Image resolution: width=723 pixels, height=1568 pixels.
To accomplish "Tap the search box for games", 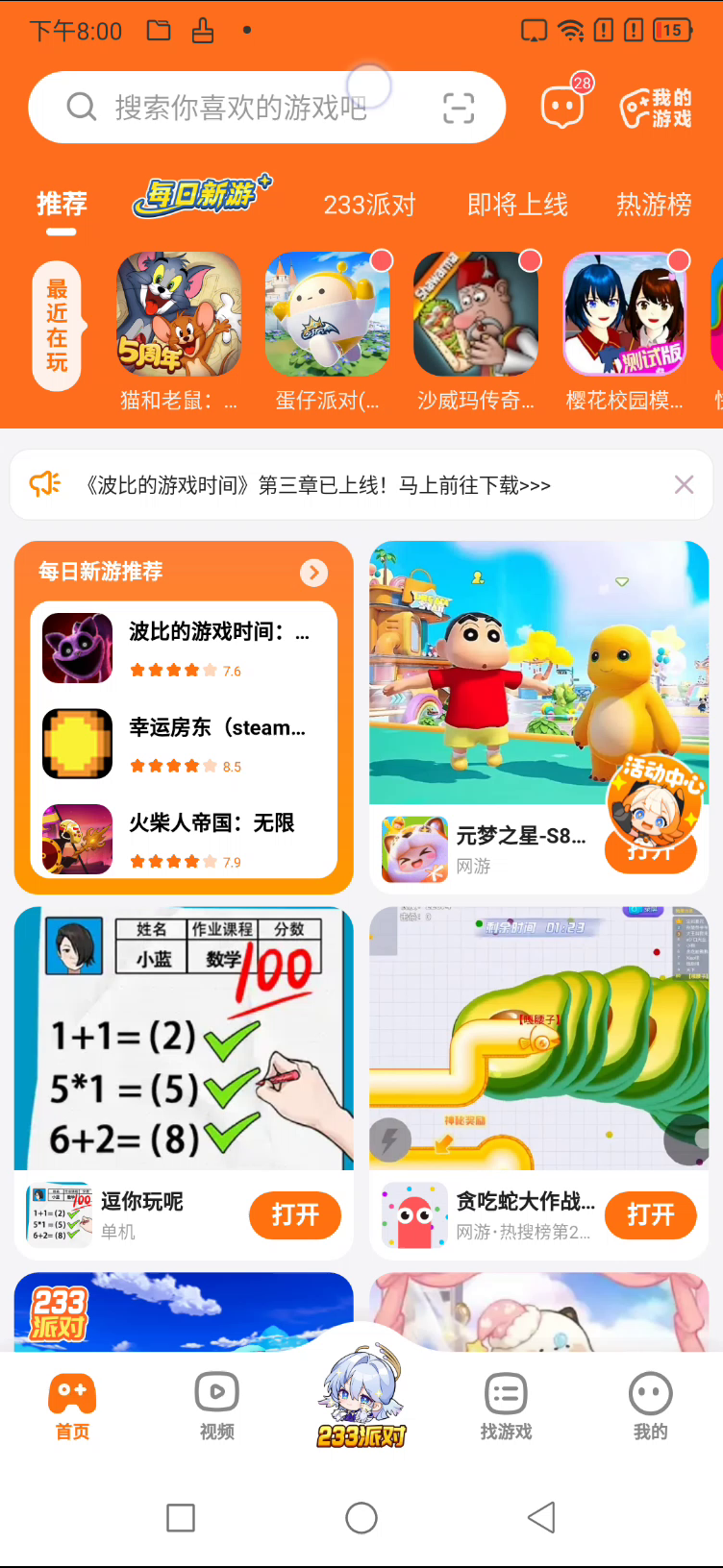I will pos(240,108).
